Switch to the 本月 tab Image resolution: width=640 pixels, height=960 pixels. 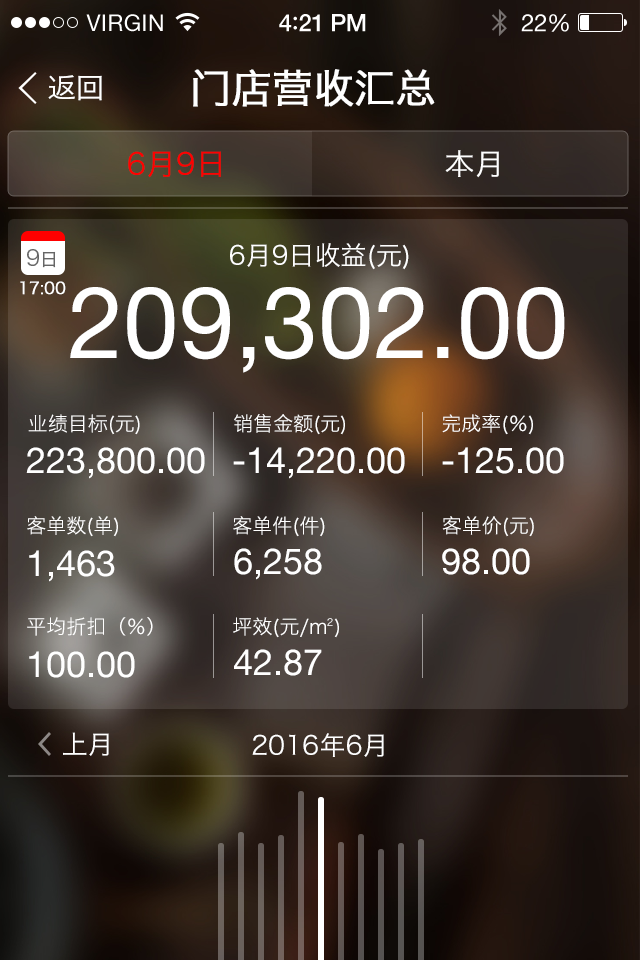point(473,163)
